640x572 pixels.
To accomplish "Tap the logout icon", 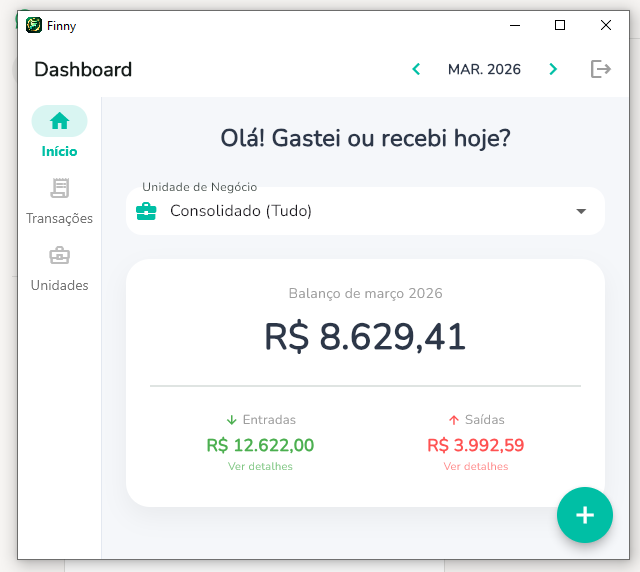I will pos(600,69).
